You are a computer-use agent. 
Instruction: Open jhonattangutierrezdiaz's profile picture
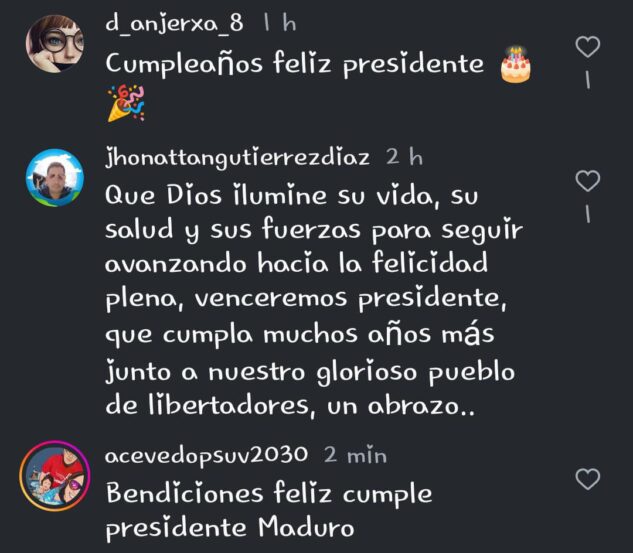tap(55, 178)
